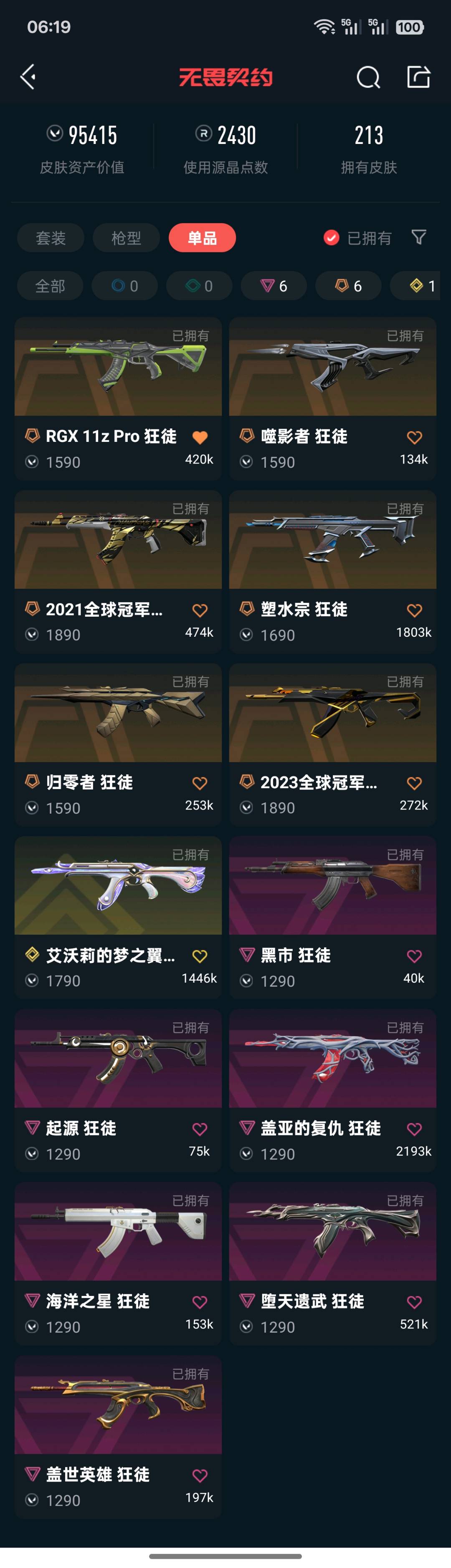451x1568 pixels.
Task: Like the 归零者 狂徒 skin
Action: tap(200, 783)
